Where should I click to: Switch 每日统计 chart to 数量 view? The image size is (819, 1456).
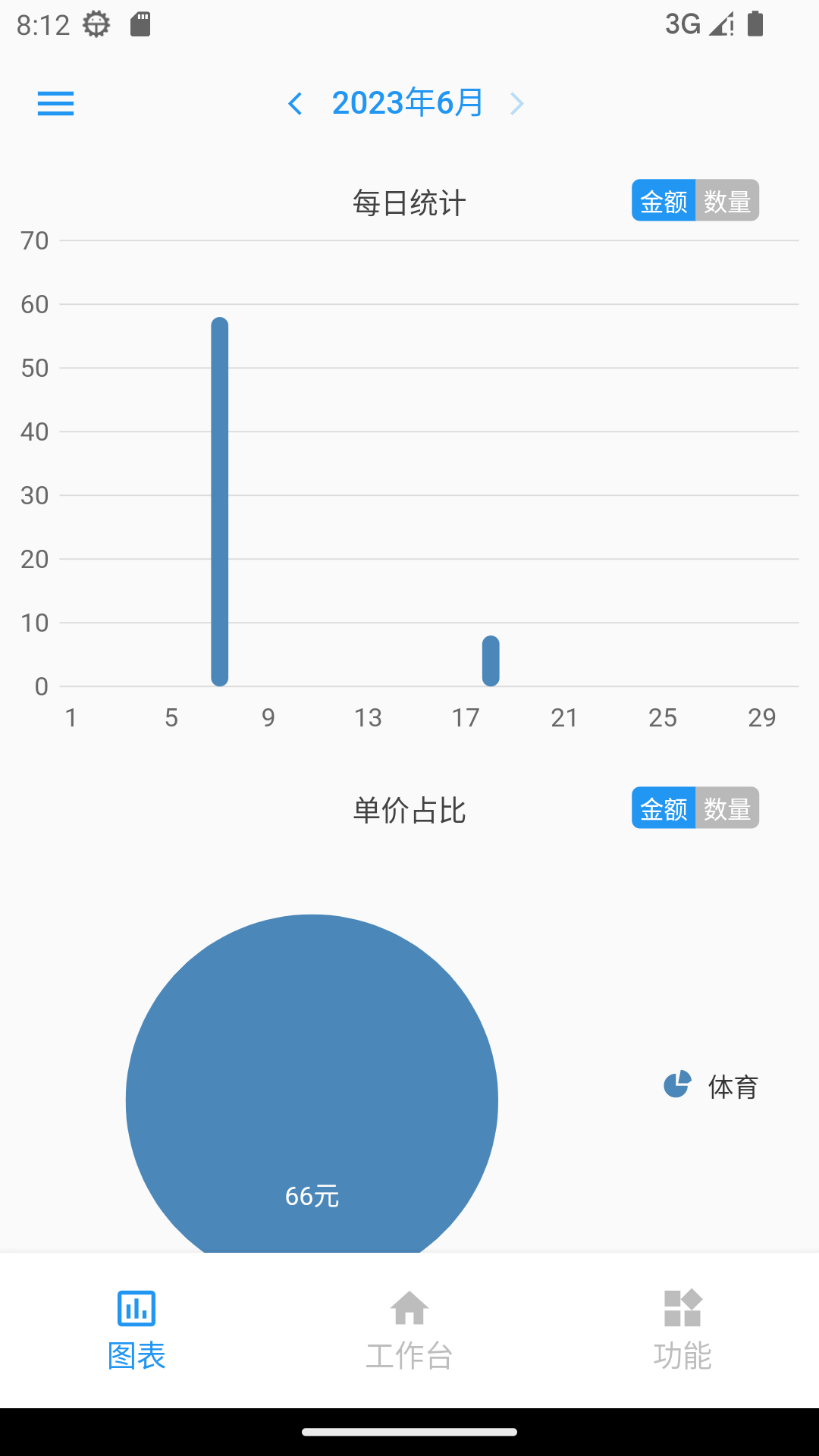(727, 200)
